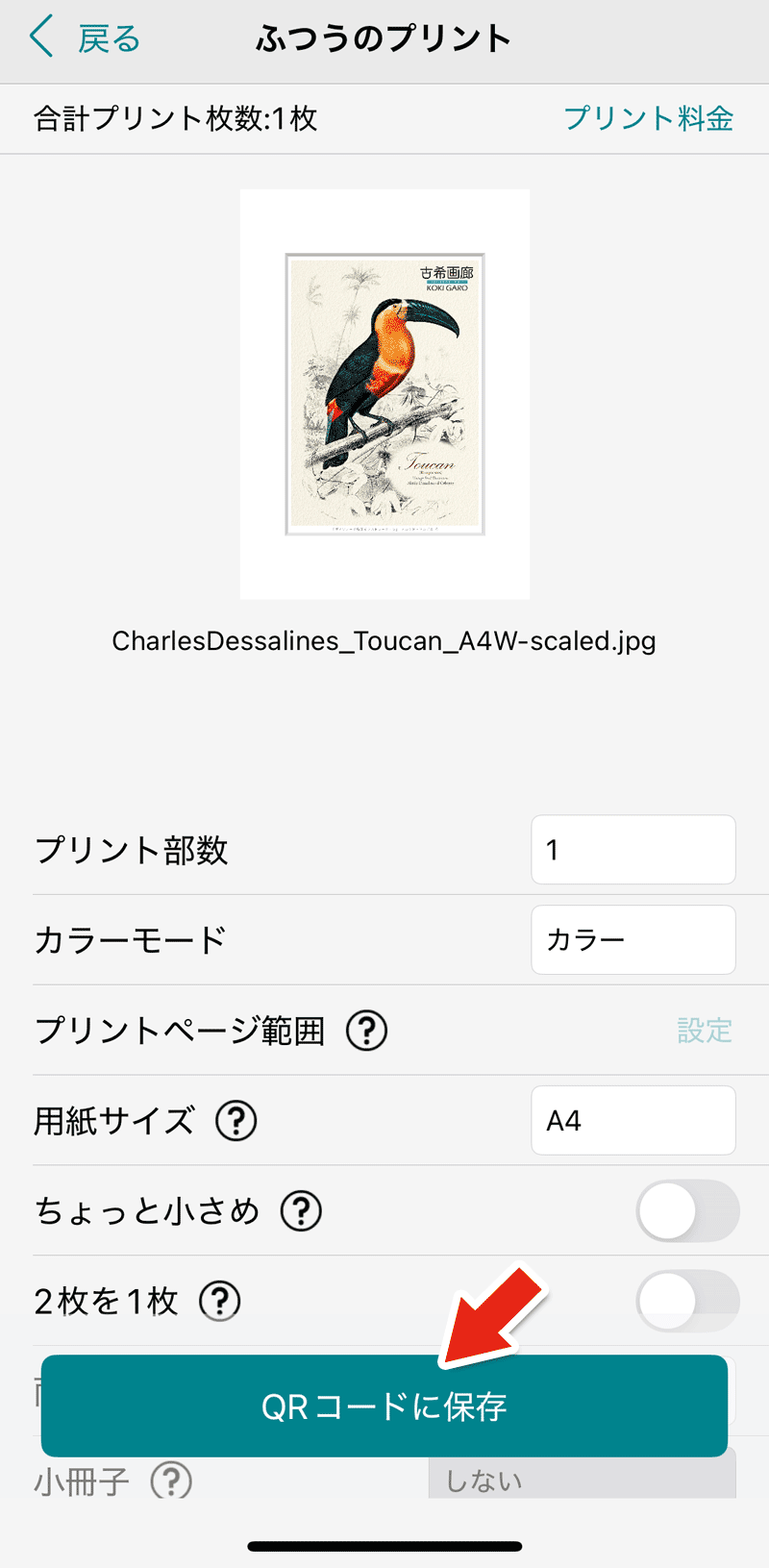Show help for ちょっと小さめ
The width and height of the screenshot is (769, 1568).
pyautogui.click(x=301, y=1211)
